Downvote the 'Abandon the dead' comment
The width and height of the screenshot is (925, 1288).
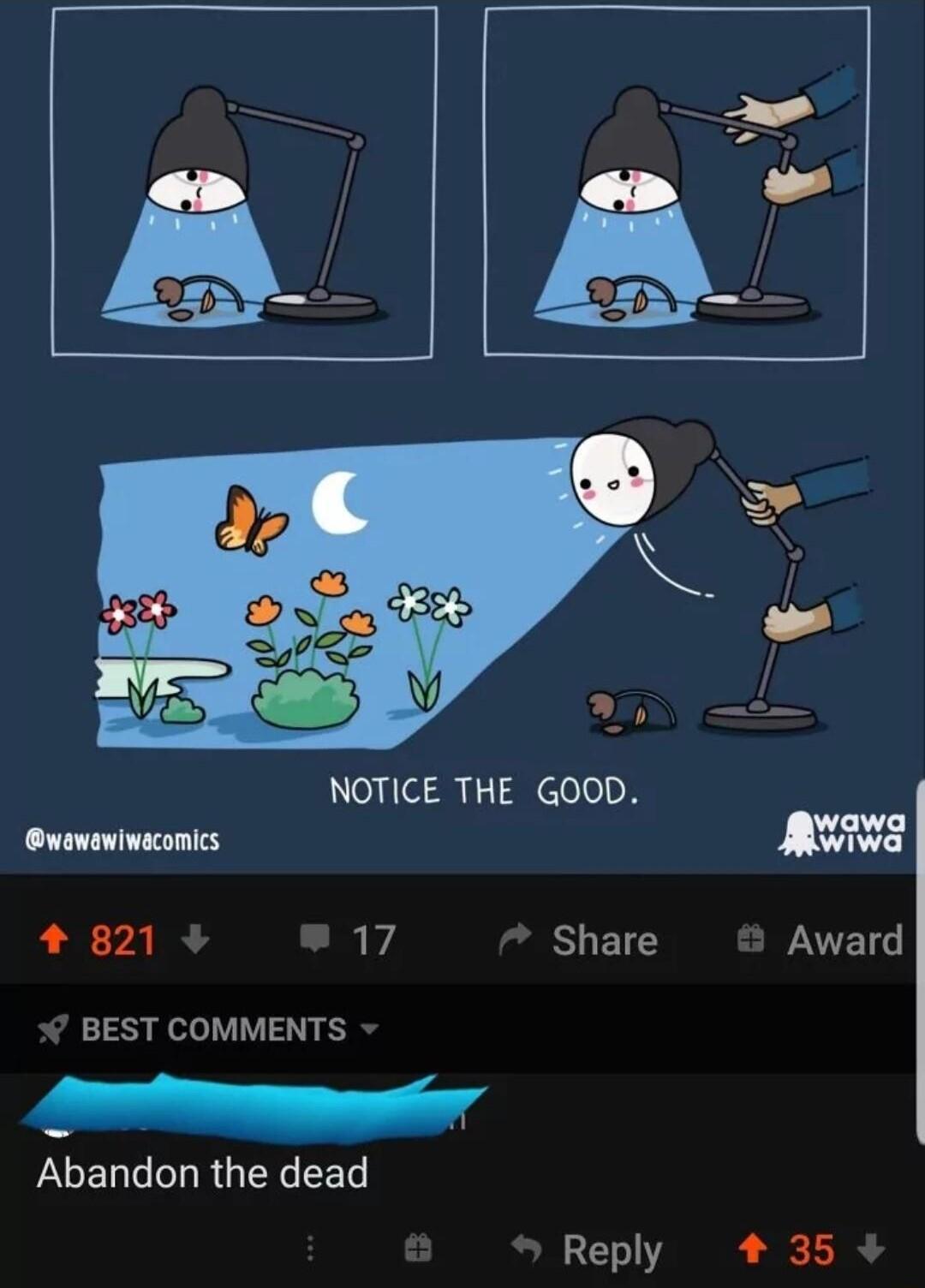871,1249
